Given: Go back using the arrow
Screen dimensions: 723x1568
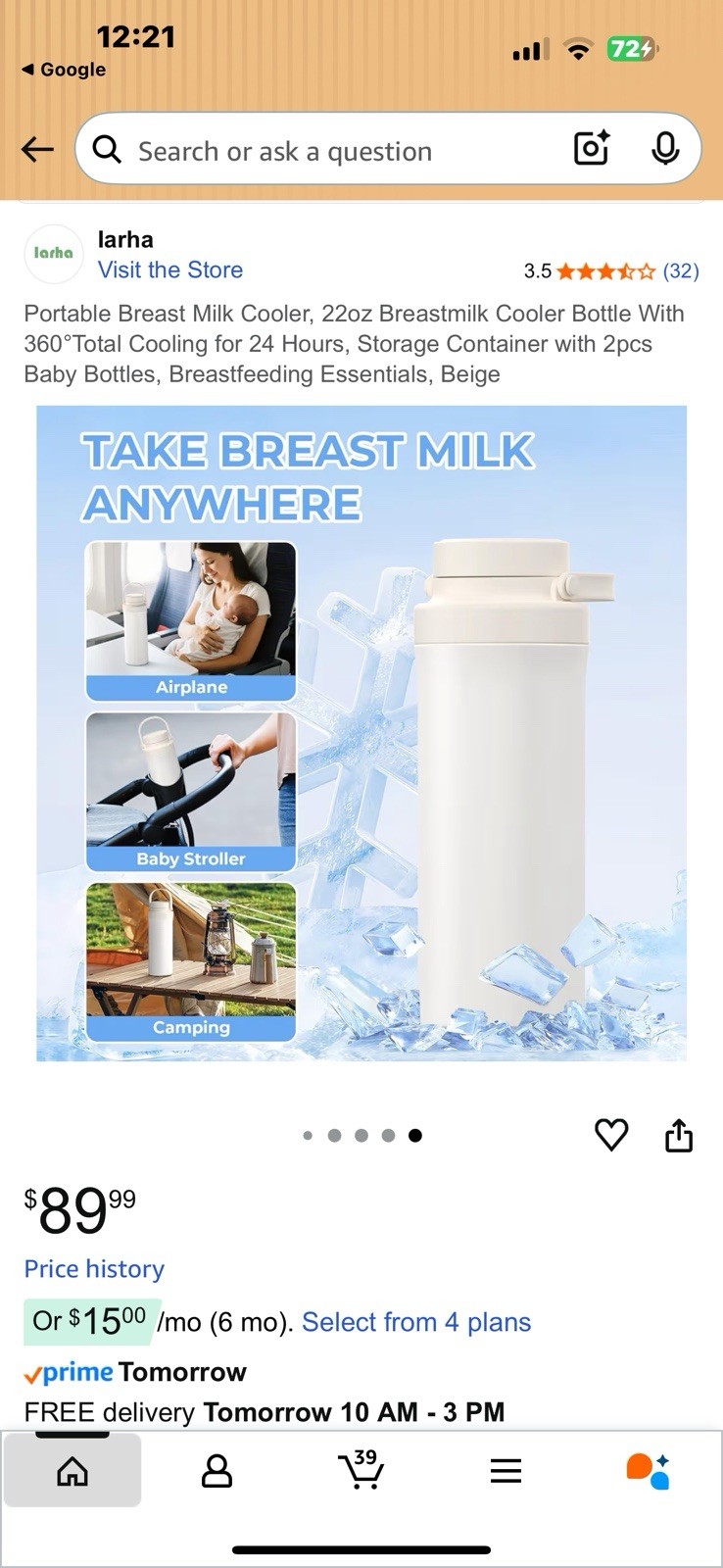Looking at the screenshot, I should [x=37, y=150].
